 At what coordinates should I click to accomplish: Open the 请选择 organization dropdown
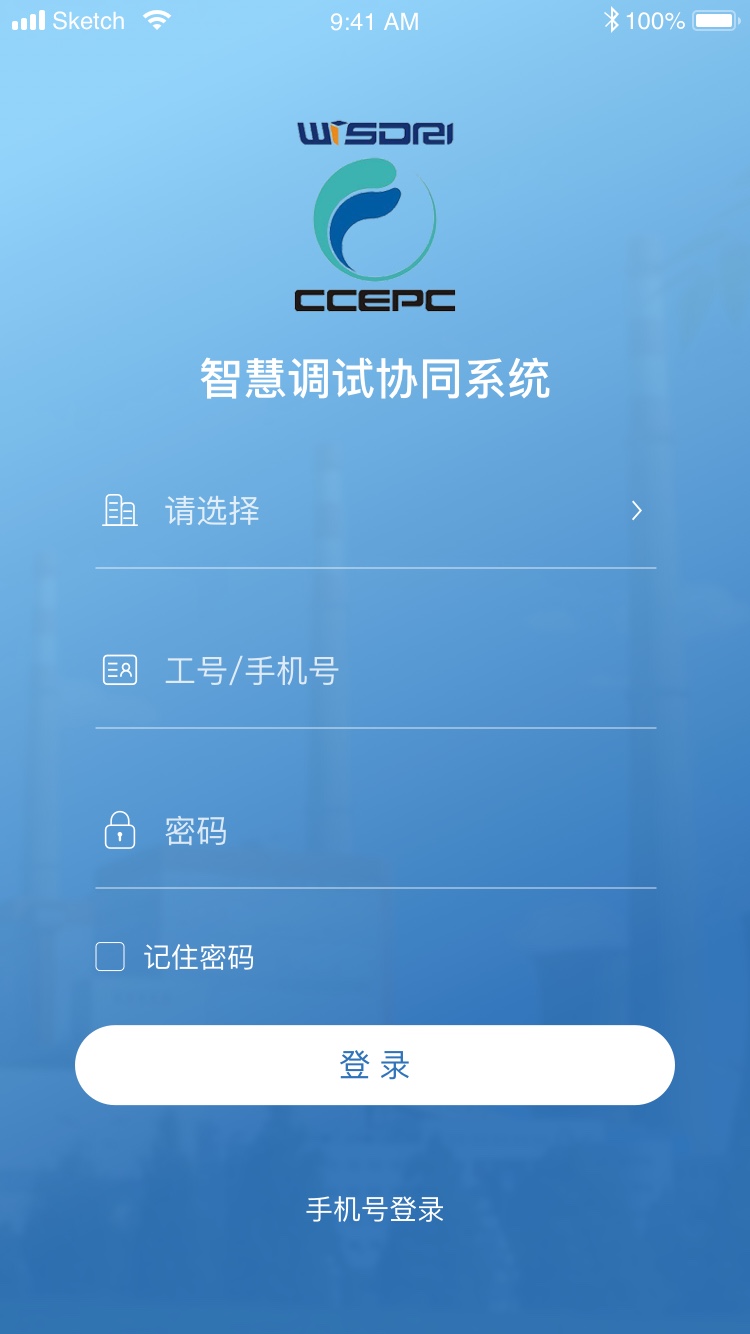(375, 511)
